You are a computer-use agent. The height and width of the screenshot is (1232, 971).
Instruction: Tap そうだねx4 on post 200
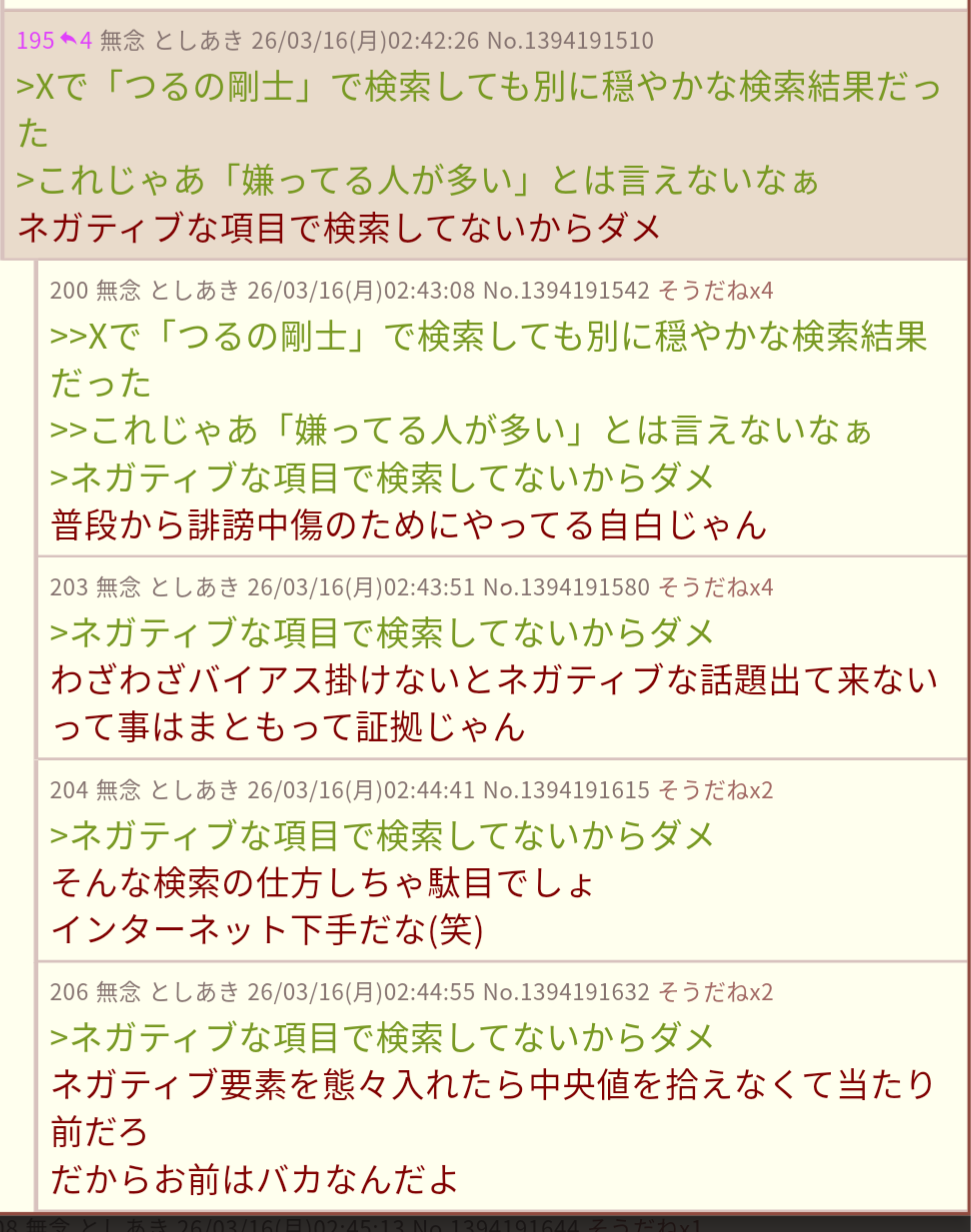[715, 290]
